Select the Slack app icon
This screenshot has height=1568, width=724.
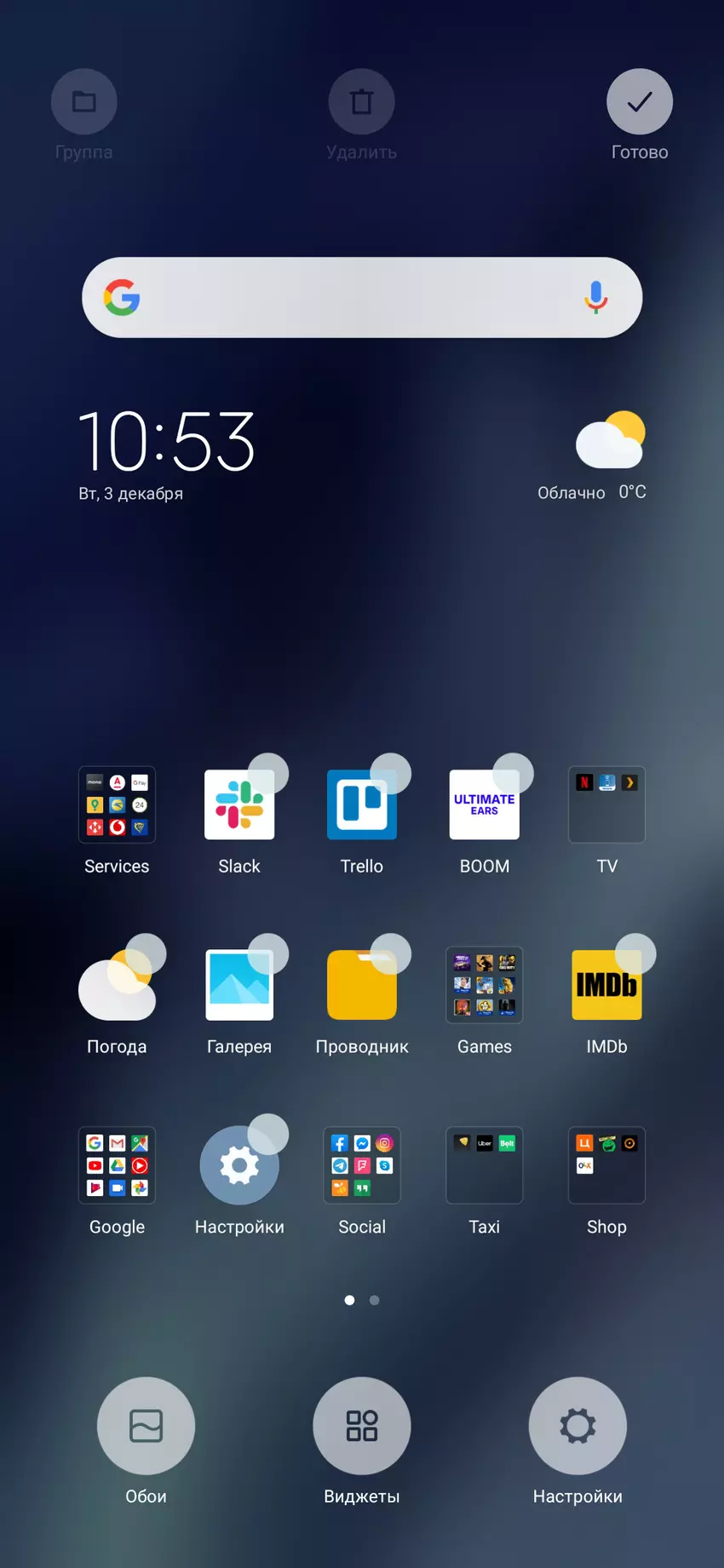click(x=239, y=805)
